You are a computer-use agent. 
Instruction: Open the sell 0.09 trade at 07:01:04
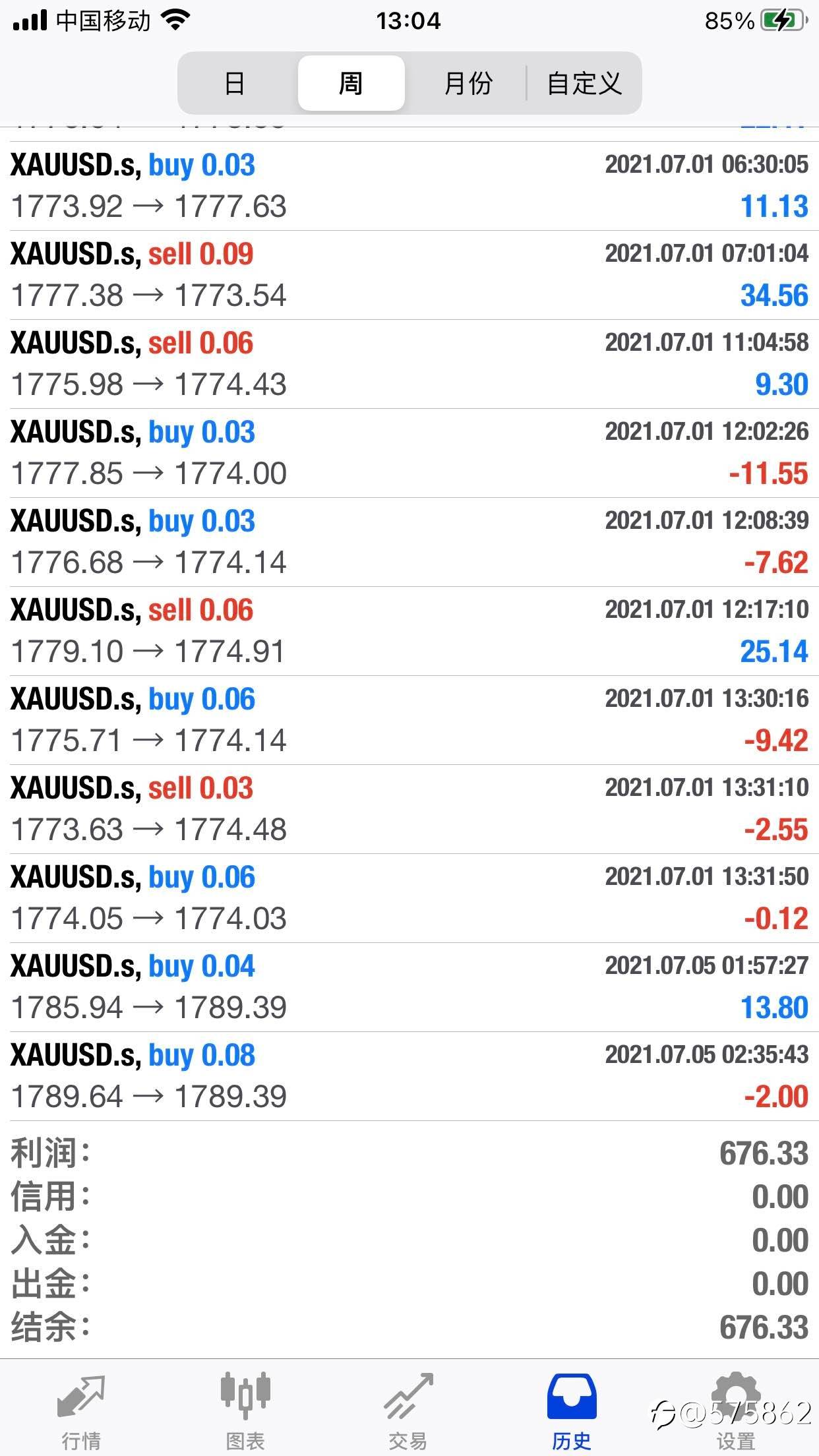point(409,275)
